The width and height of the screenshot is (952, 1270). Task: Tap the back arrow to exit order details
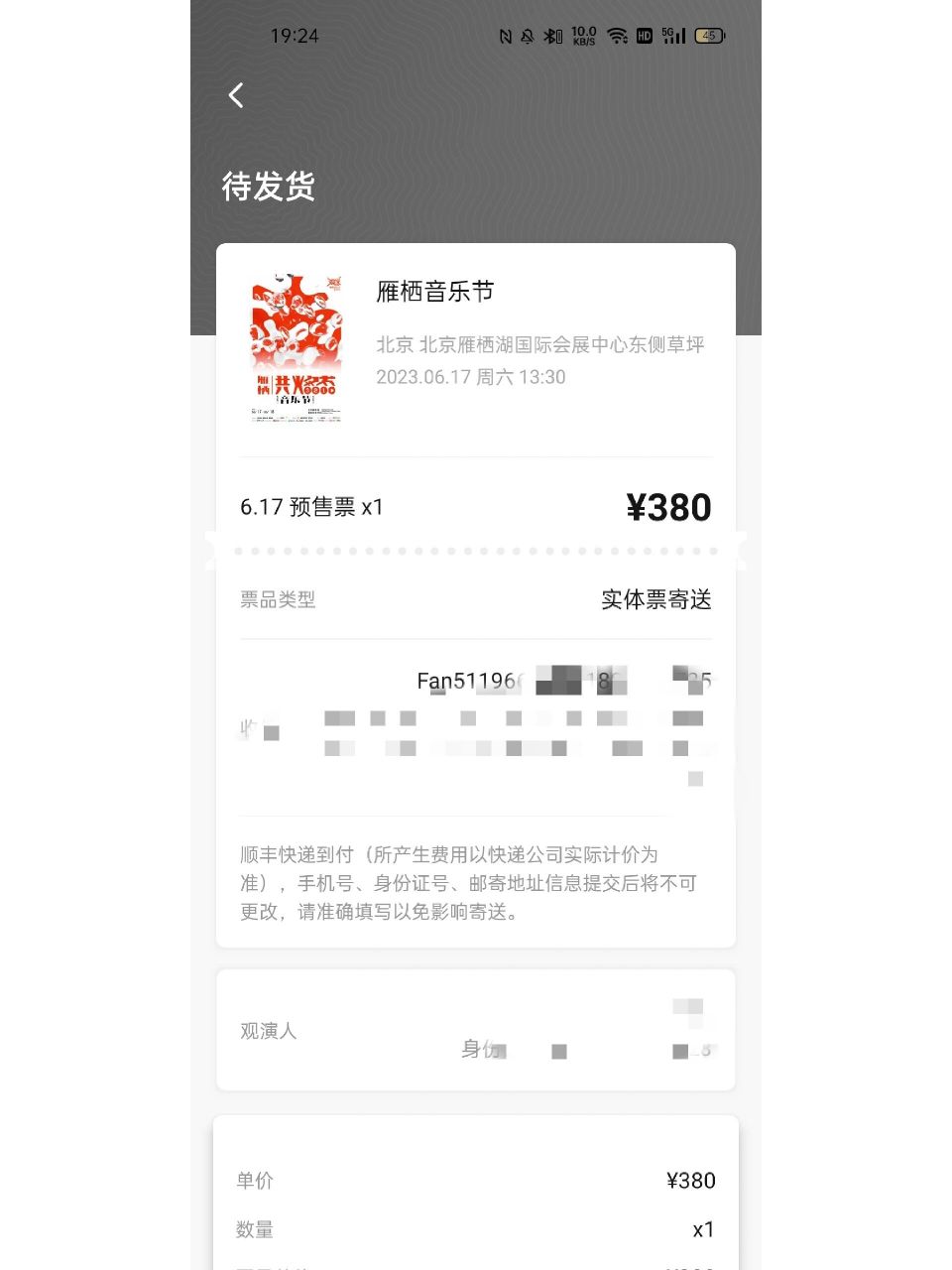235,95
